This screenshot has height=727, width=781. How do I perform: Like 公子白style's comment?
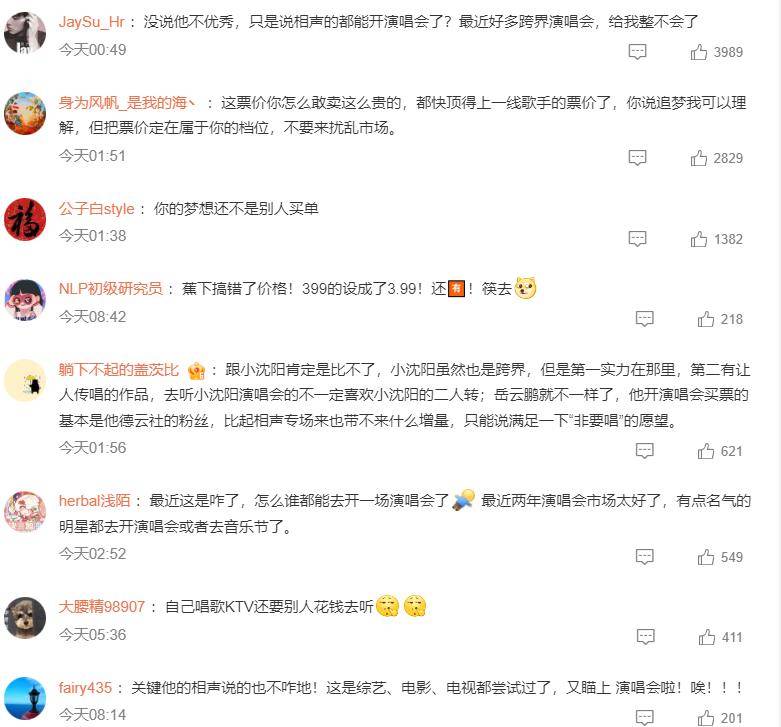(x=699, y=239)
